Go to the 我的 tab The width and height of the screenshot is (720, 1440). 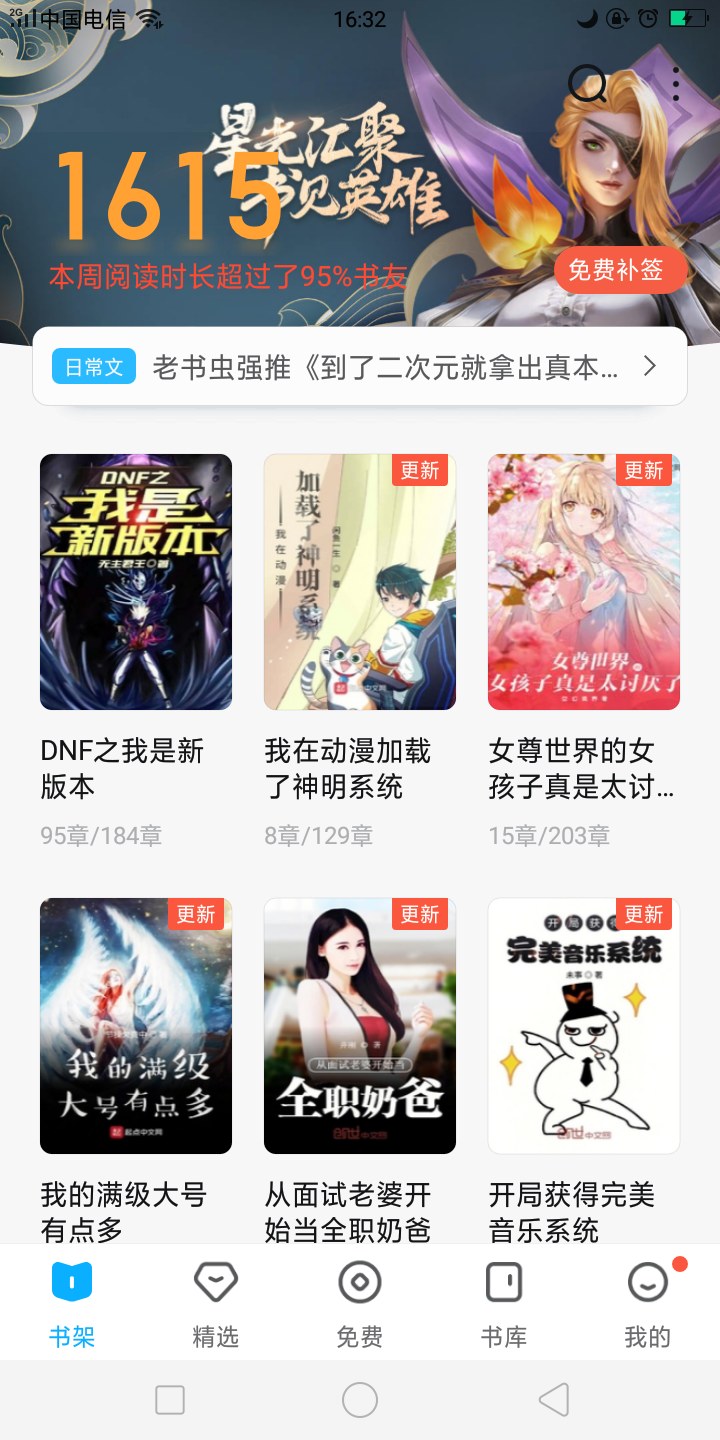pyautogui.click(x=648, y=1303)
